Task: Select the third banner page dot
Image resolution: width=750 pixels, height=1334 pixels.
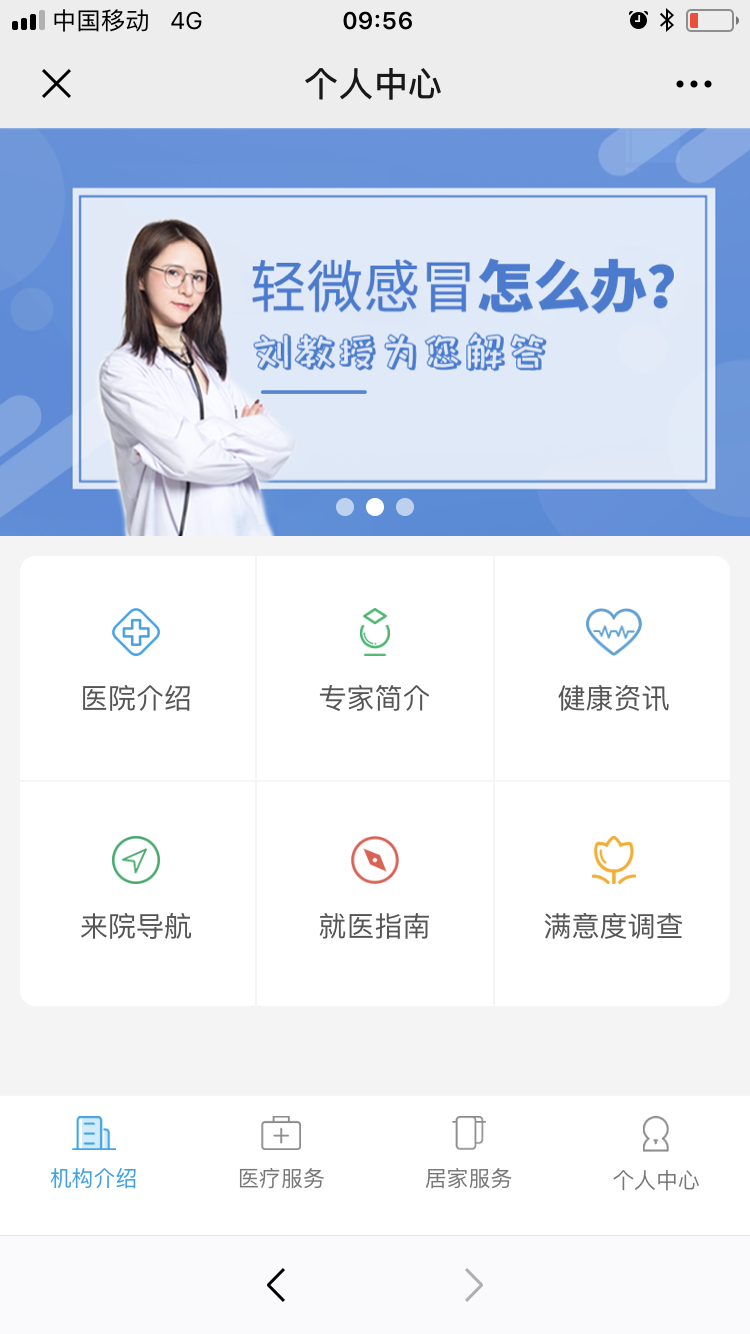Action: [405, 507]
